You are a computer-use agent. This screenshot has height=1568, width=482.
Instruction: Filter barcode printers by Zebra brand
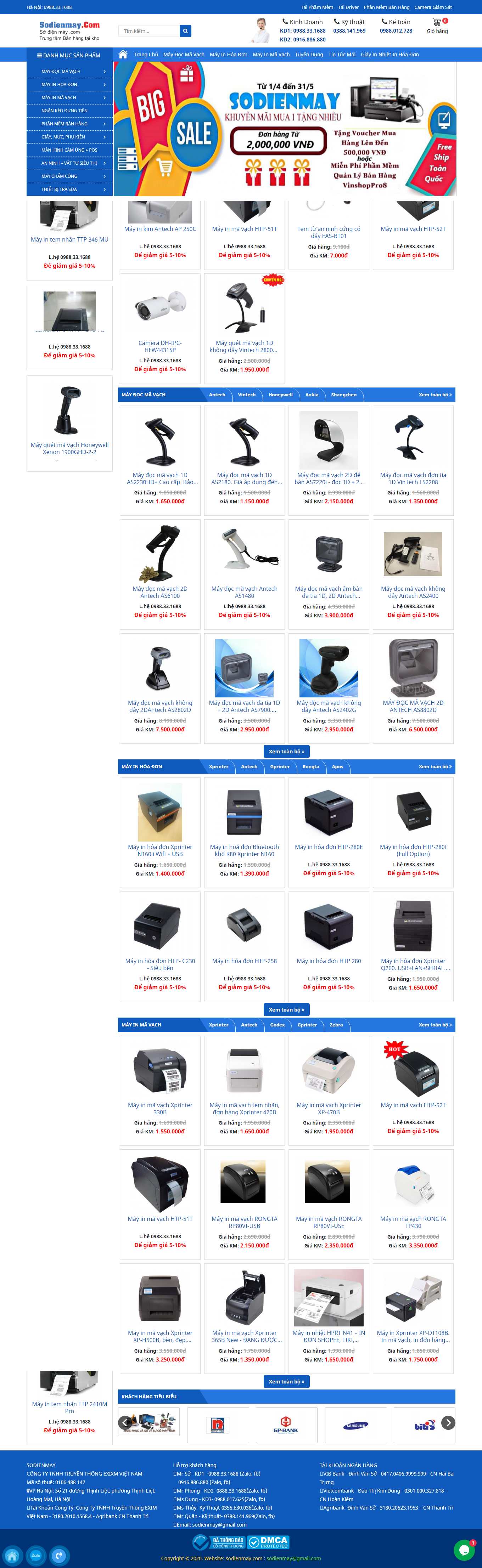[336, 1024]
